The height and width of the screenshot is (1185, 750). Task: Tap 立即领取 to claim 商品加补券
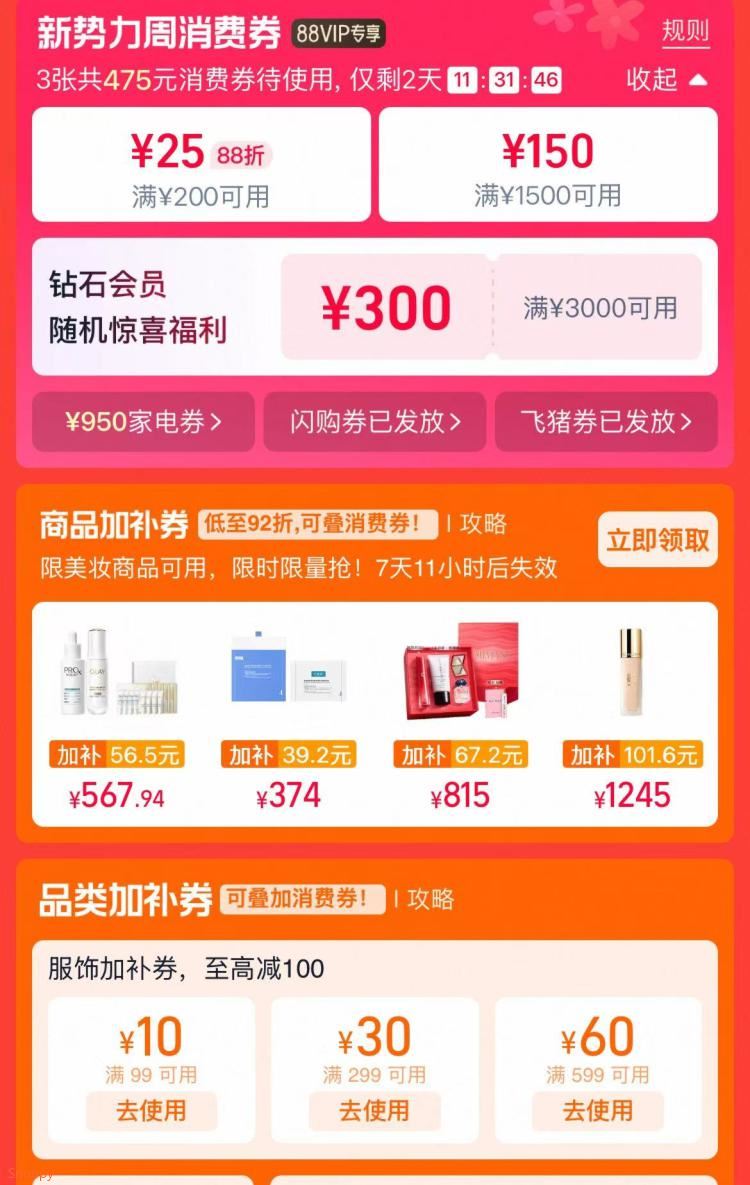pos(657,540)
